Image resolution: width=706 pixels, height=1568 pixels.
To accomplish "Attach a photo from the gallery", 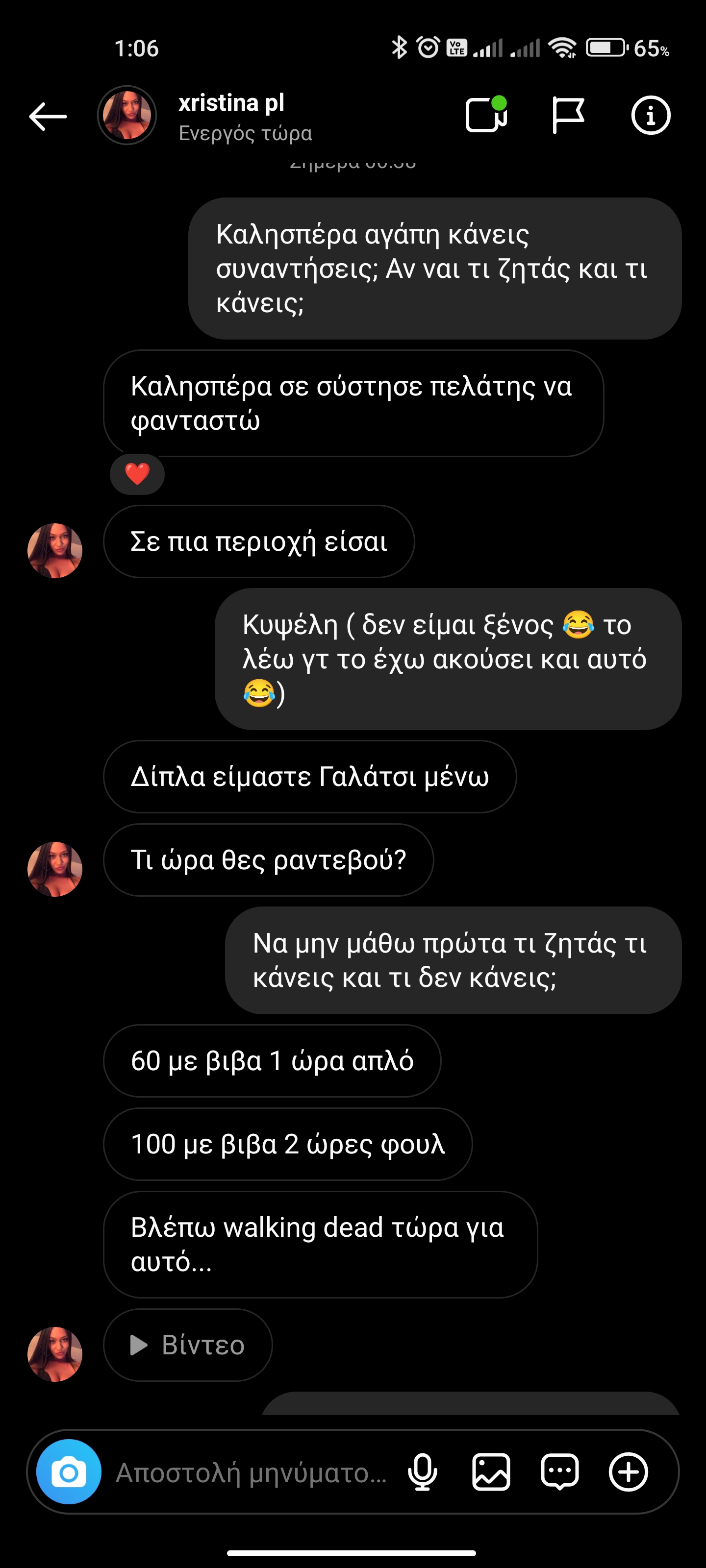I will [x=491, y=1472].
